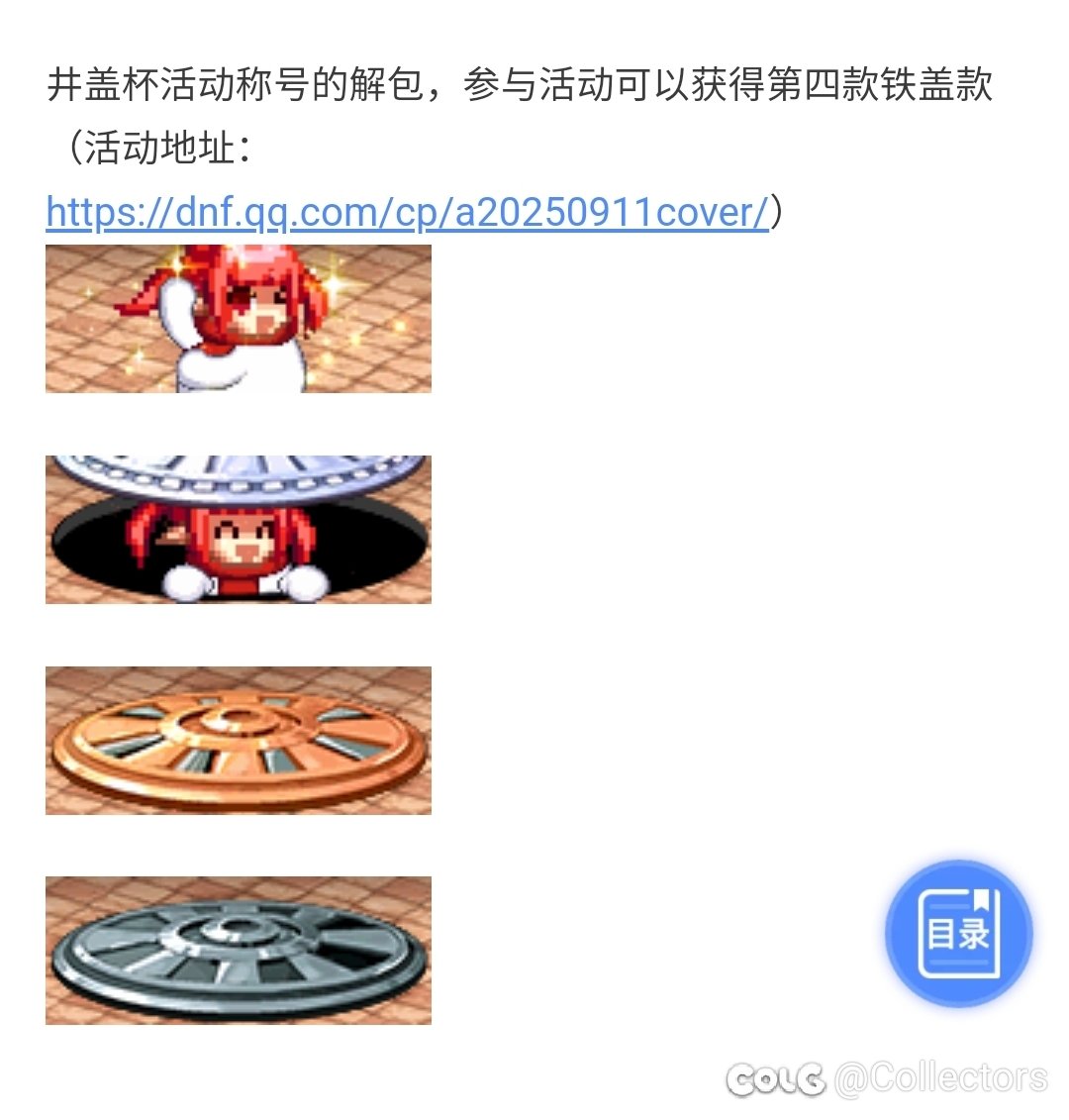View the iron manhole cover image
Viewport: 1069px width, 1120px height.
[239, 951]
